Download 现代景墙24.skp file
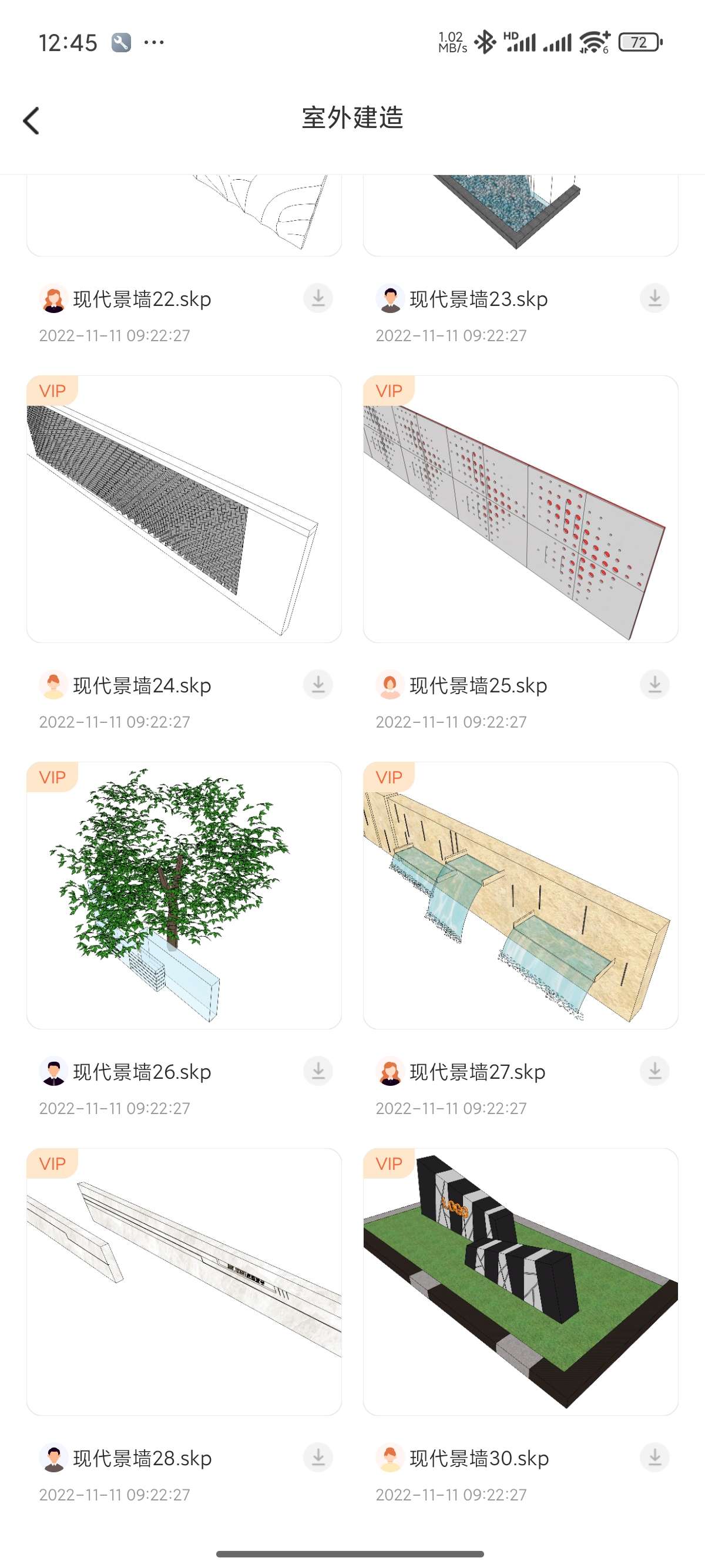Viewport: 705px width, 1568px height. click(318, 685)
